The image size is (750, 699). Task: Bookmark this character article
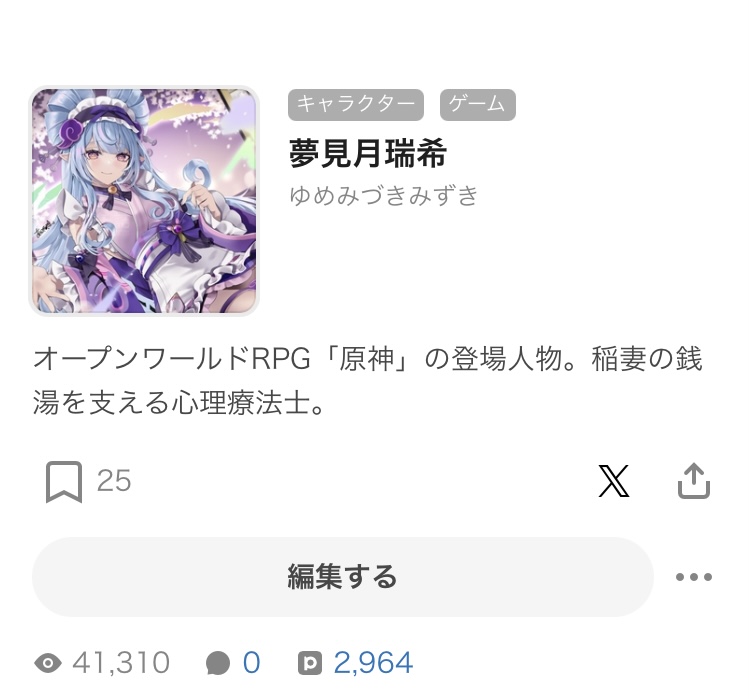coord(64,482)
